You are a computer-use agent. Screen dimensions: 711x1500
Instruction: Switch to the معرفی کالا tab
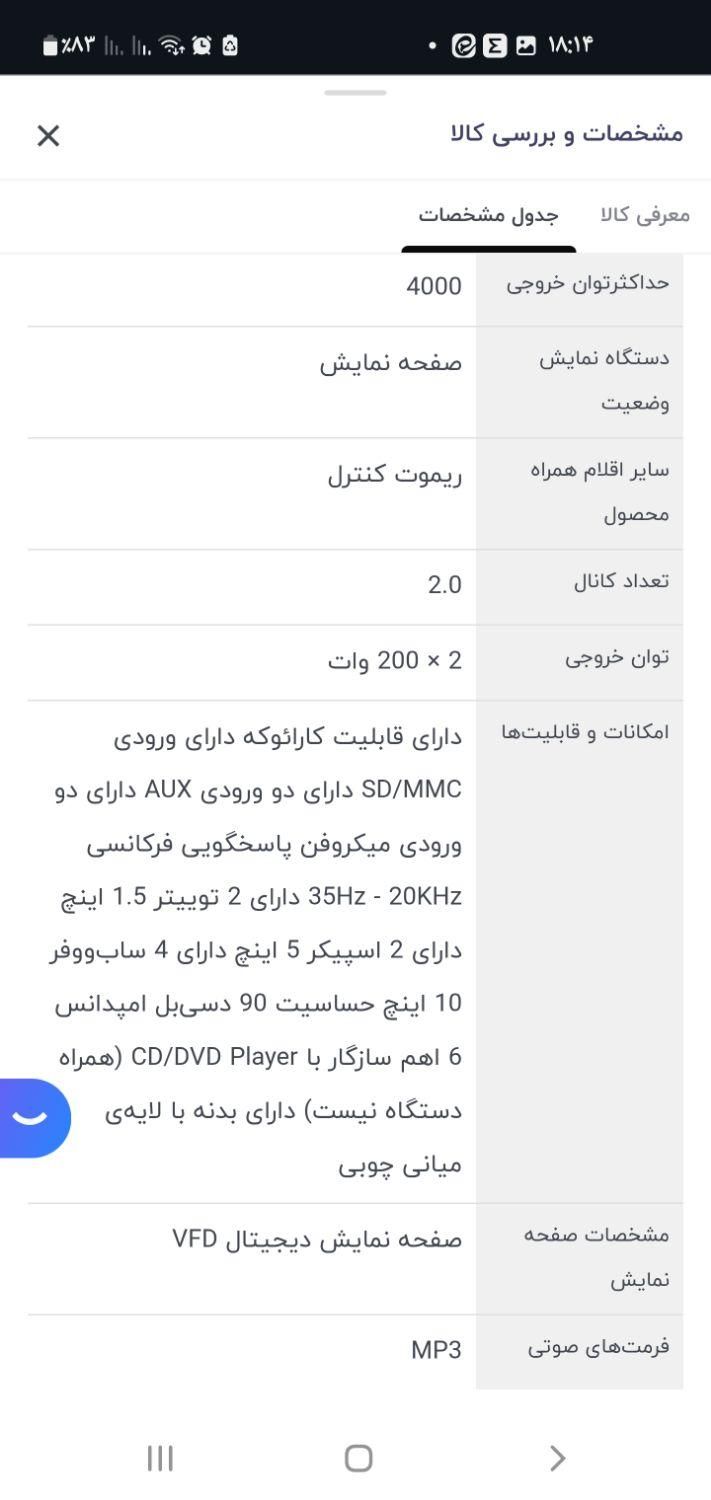click(645, 215)
